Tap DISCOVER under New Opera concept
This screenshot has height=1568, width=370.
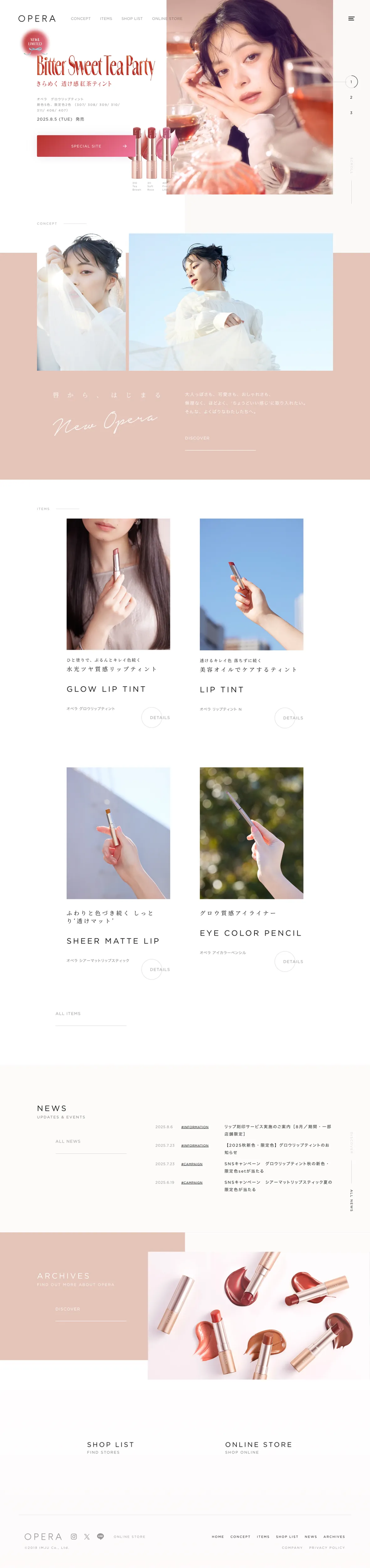[197, 438]
